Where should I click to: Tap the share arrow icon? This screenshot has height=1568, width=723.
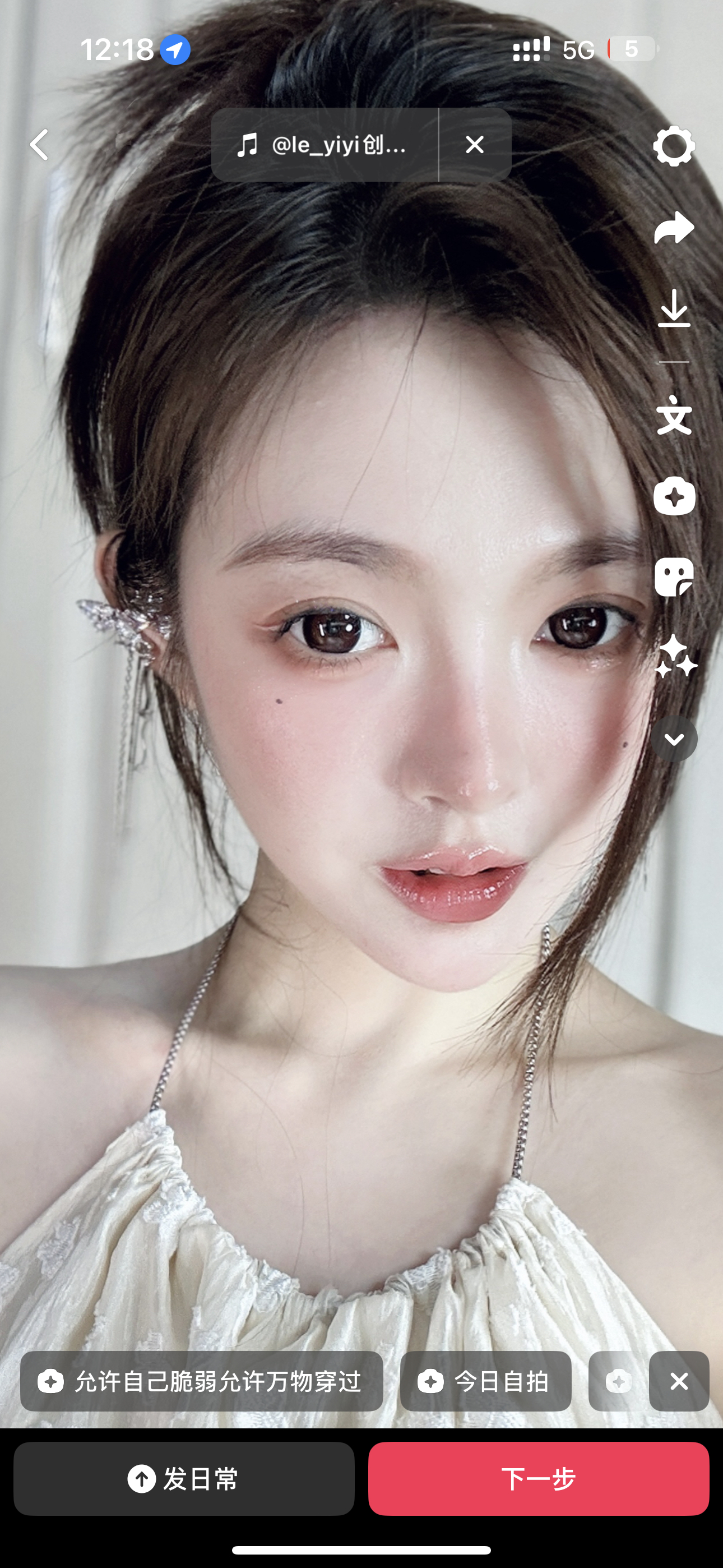point(674,229)
